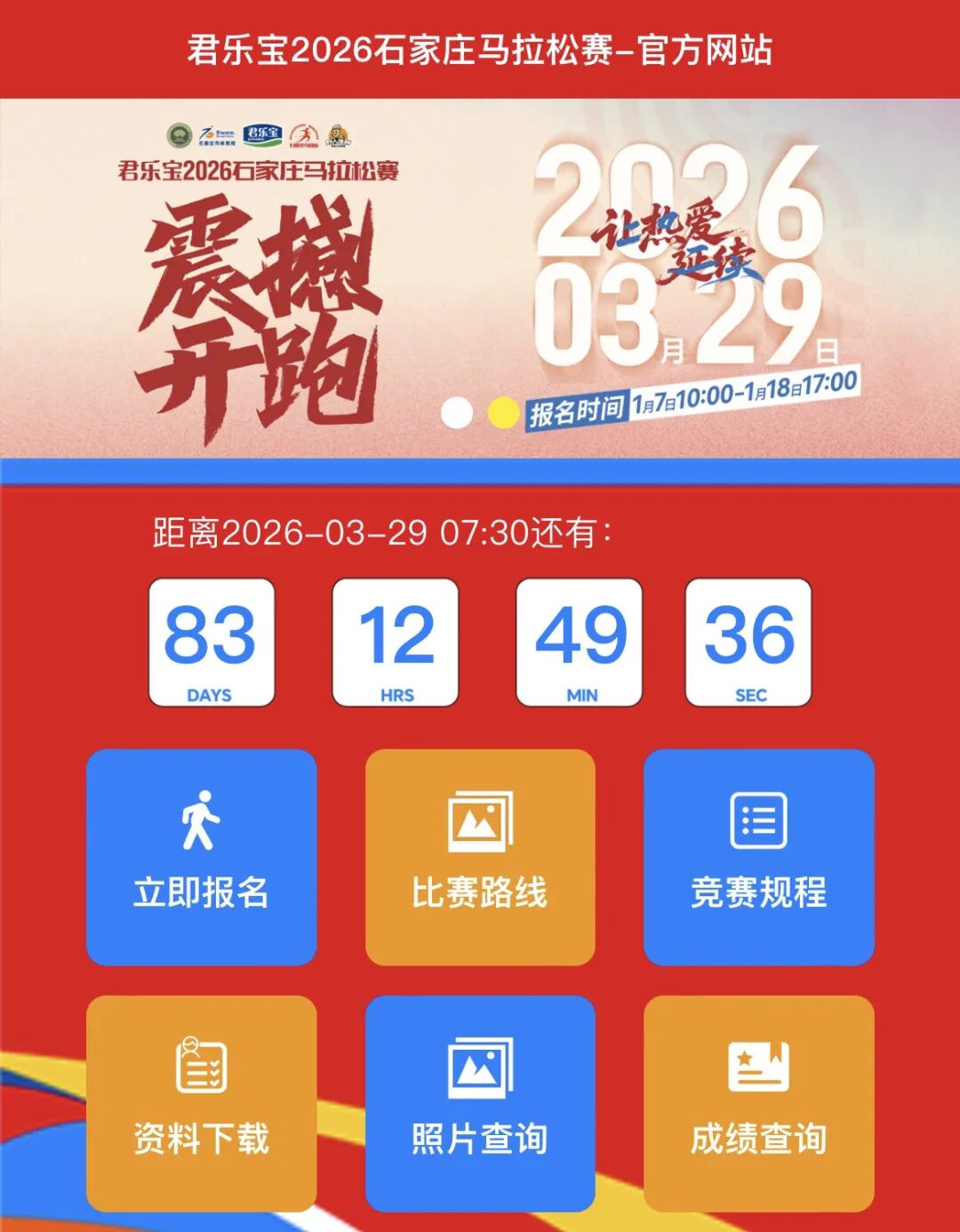The image size is (960, 1232).
Task: View the 竞赛规程 competition rules
Action: tap(758, 856)
